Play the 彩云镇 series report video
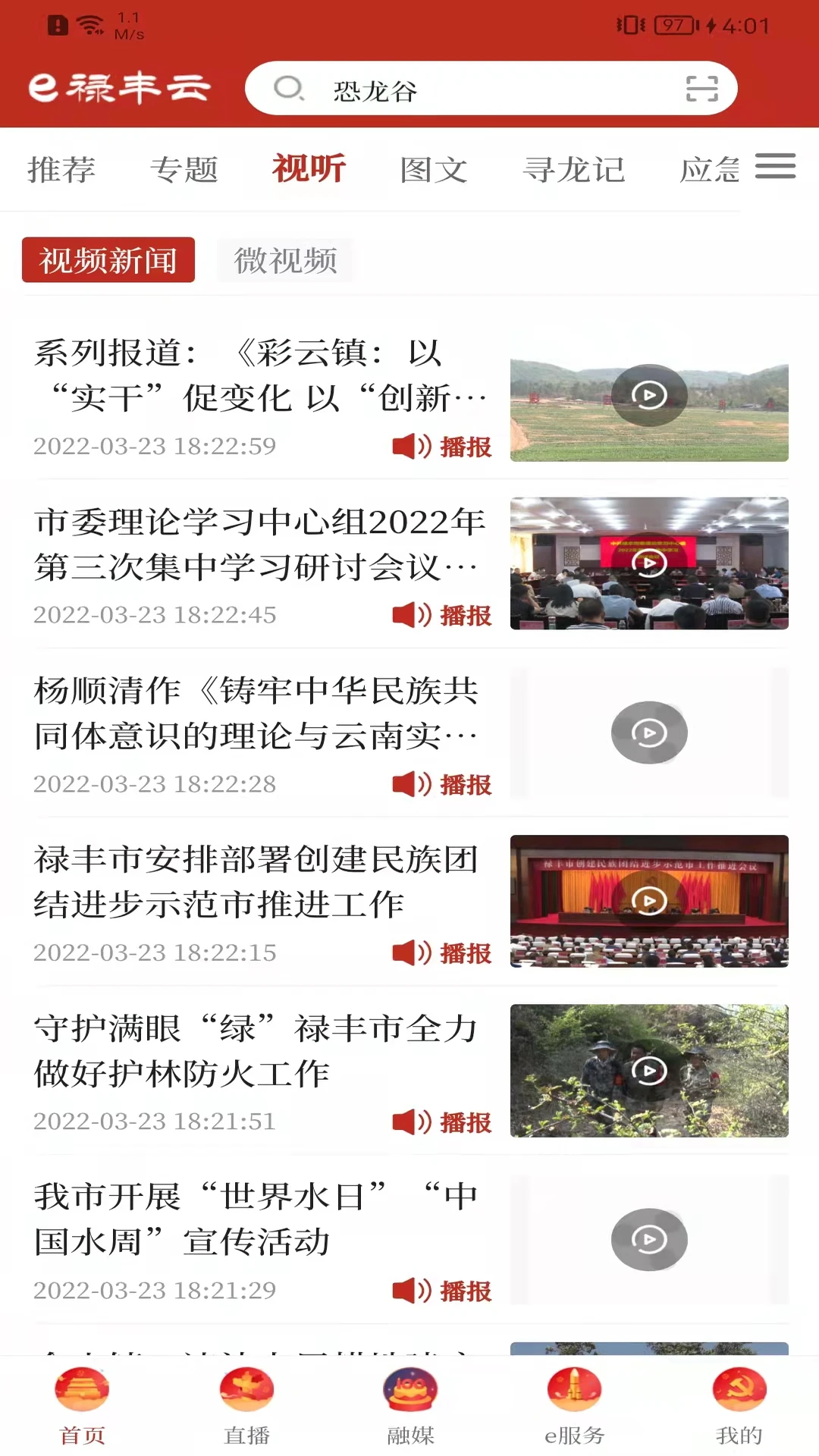The image size is (819, 1456). tap(648, 394)
